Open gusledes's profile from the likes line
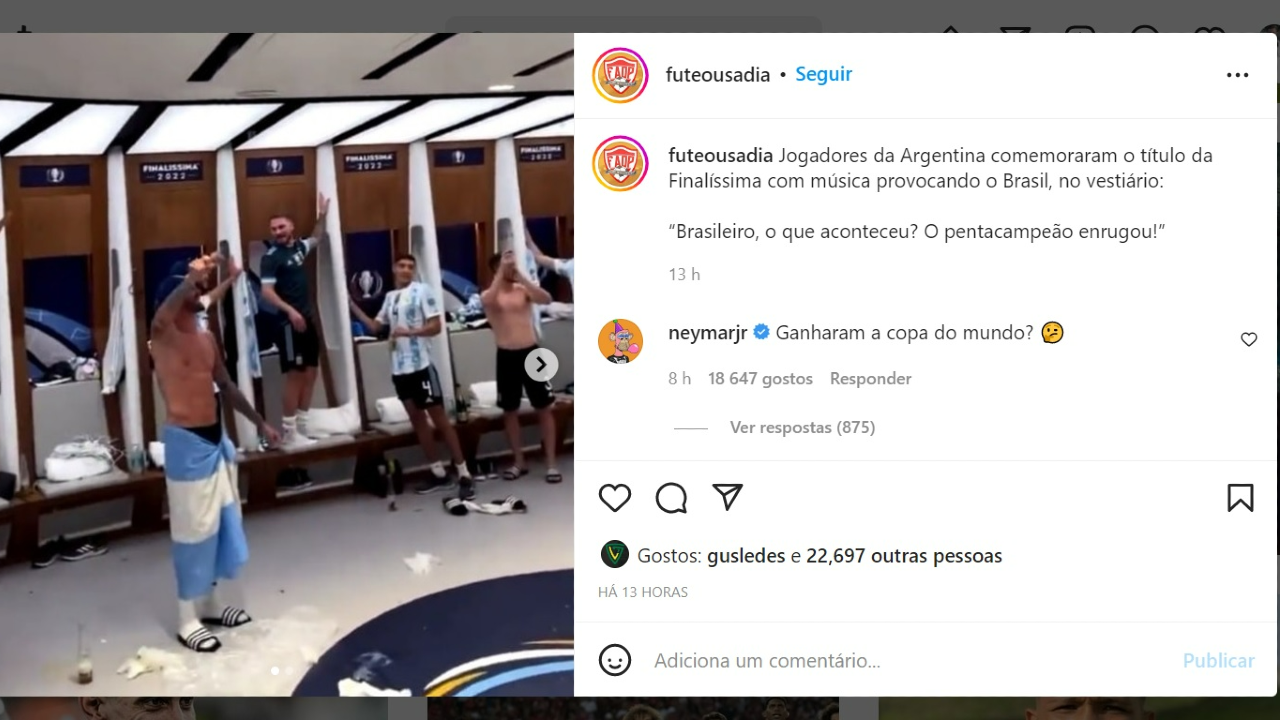The width and height of the screenshot is (1280, 720). [746, 556]
